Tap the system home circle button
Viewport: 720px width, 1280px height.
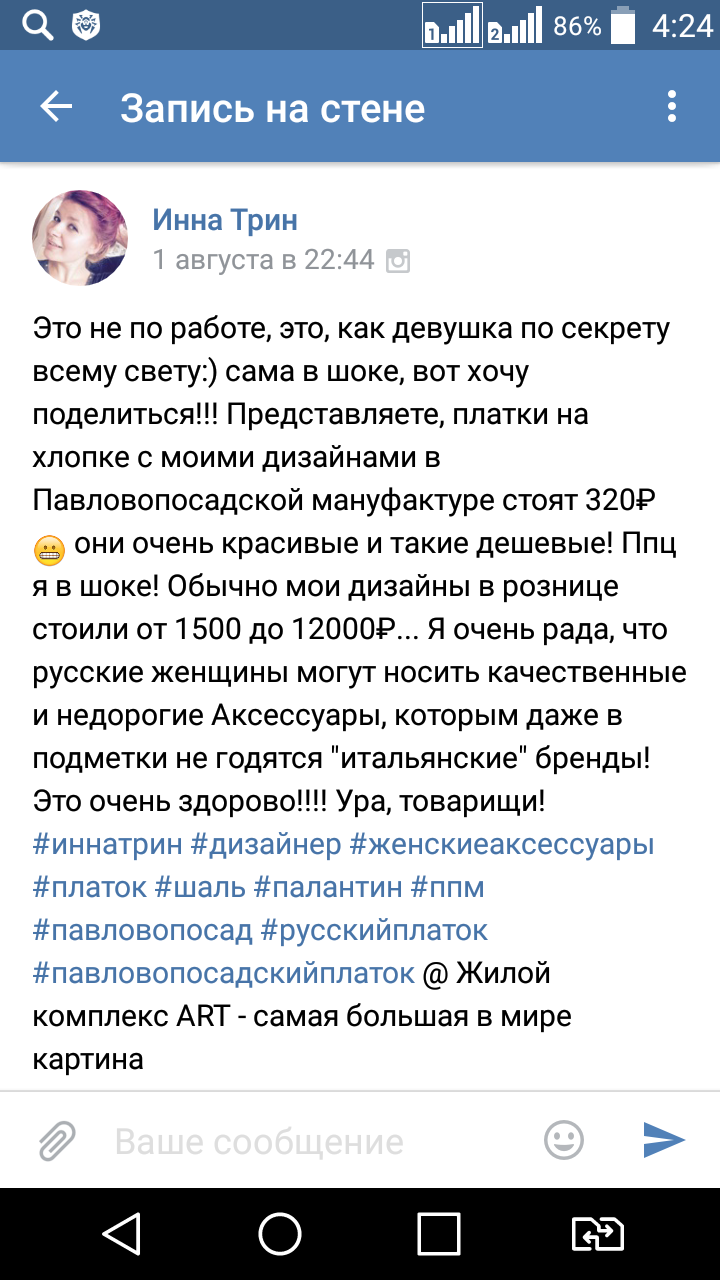280,1234
